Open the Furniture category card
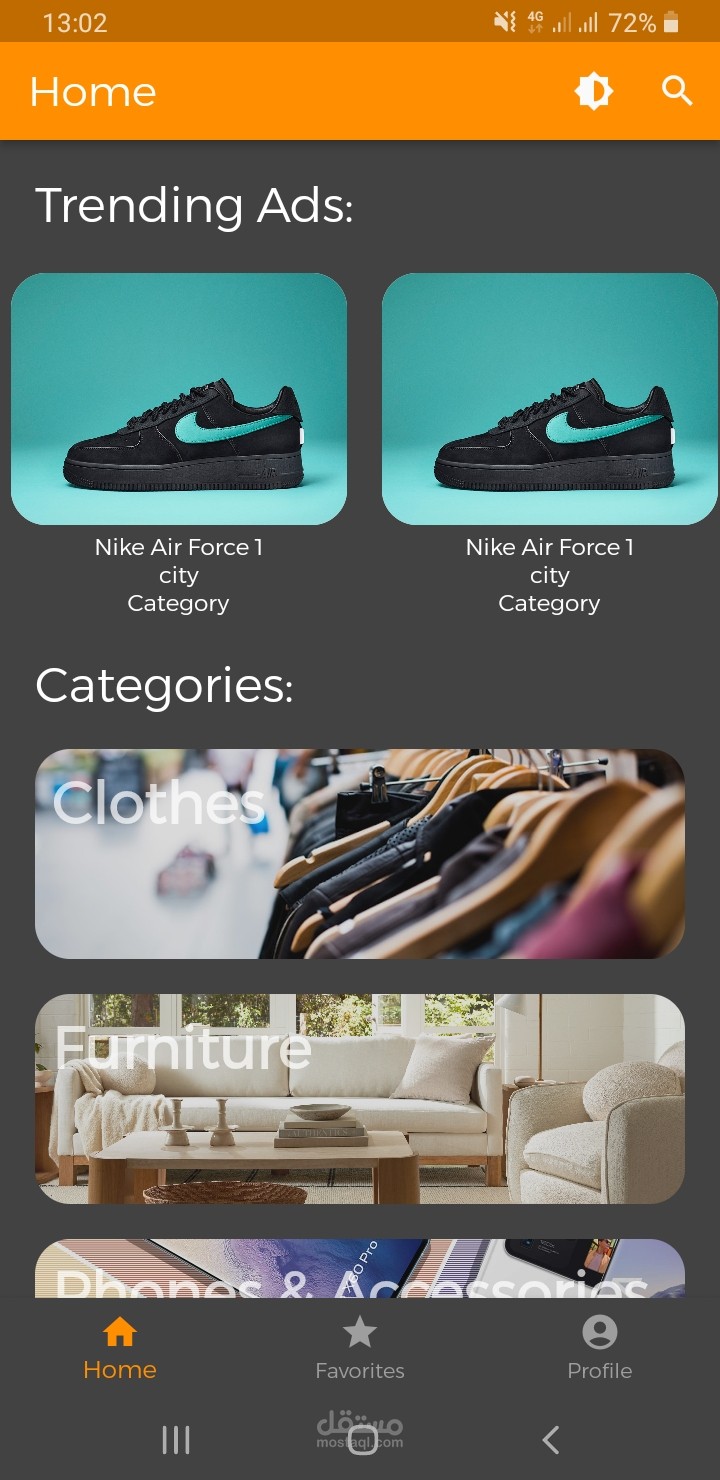The width and height of the screenshot is (720, 1480). [x=360, y=1099]
